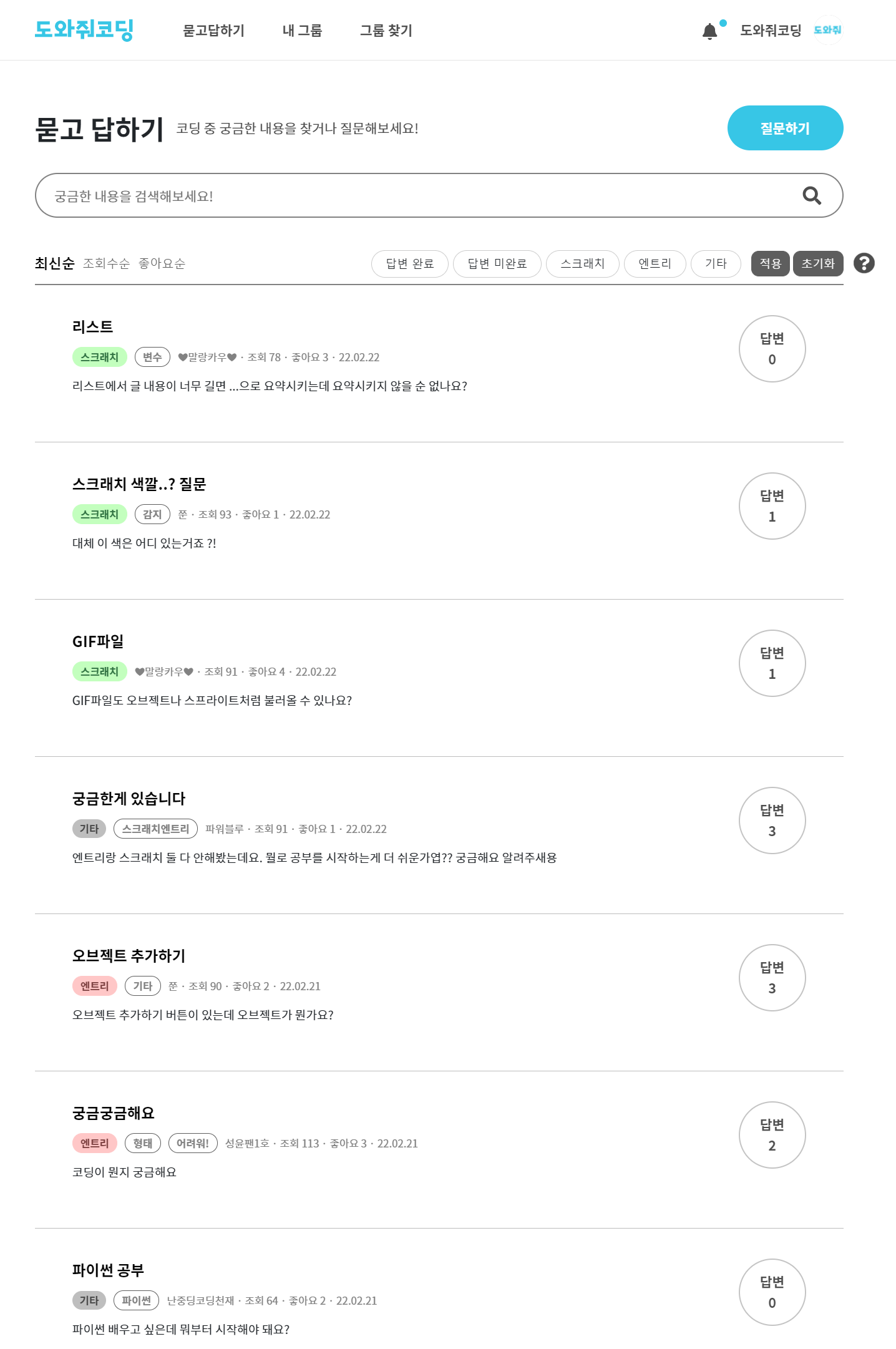This screenshot has height=1349, width=896.
Task: Open 그룹 찾기 from the top menu
Action: pos(386,31)
